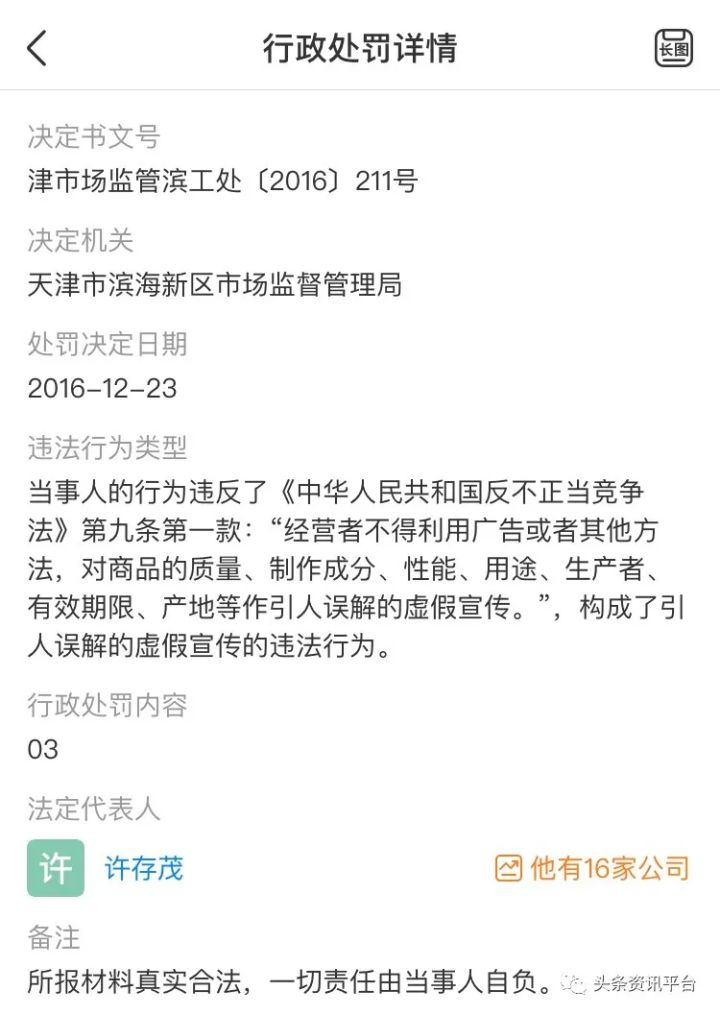Select the document number 津市场监管滨工处〔2016〕211号
Image resolution: width=720 pixels, height=1015 pixels.
pyautogui.click(x=224, y=182)
